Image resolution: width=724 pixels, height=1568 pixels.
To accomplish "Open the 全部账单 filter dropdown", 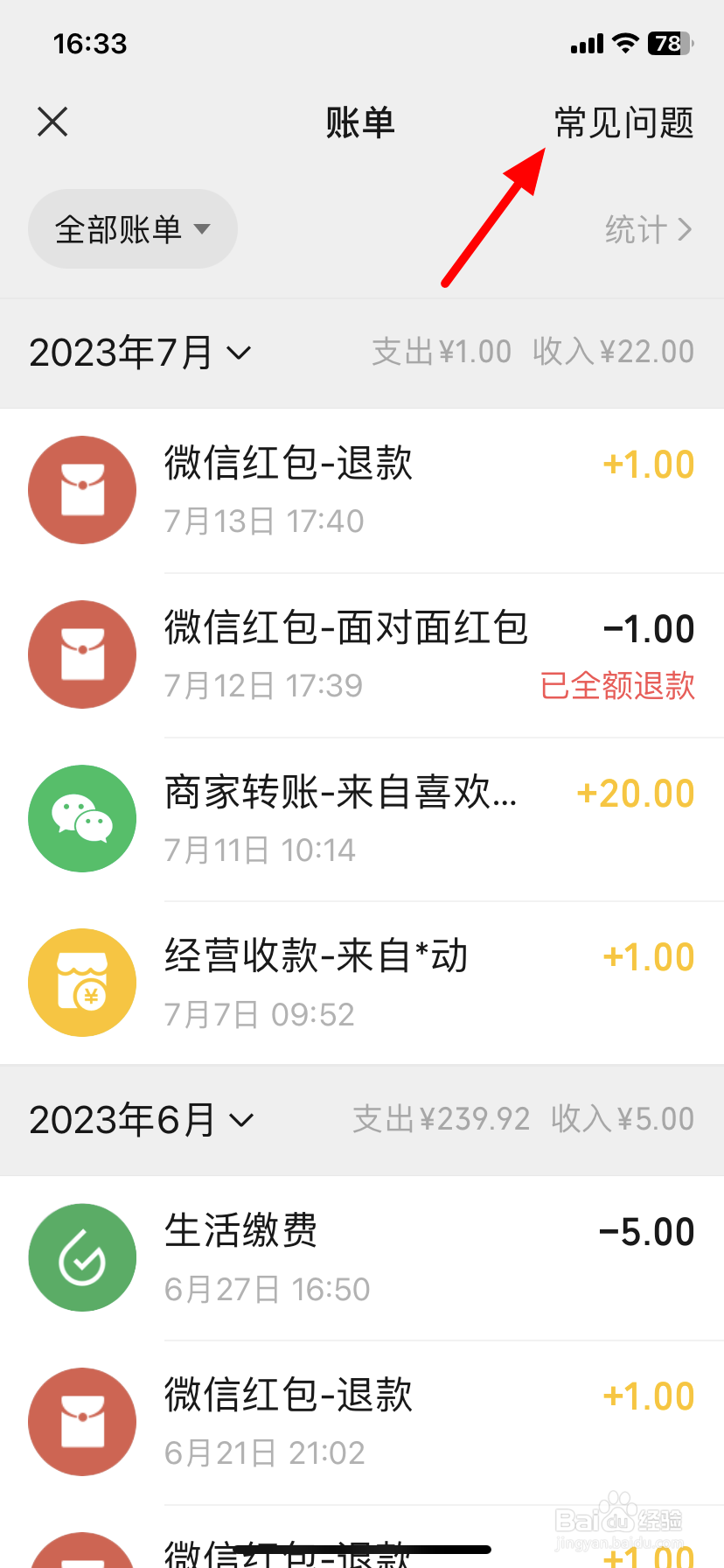I will [x=132, y=228].
